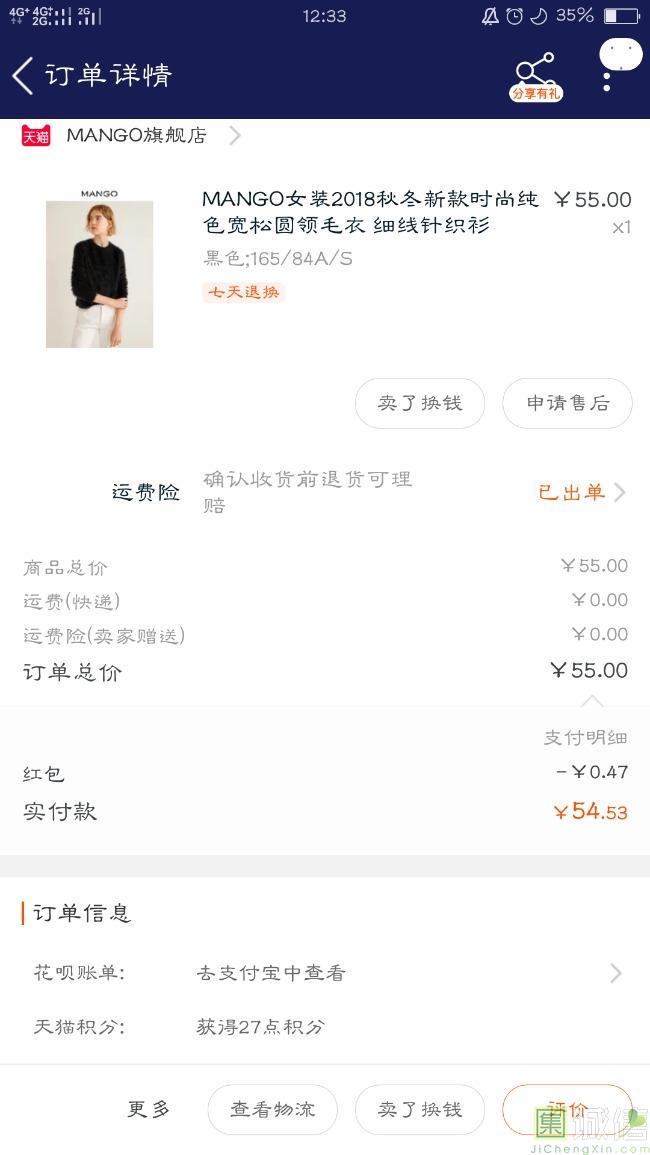Collapse the 支付明细 payment breakdown
This screenshot has width=650, height=1155.
click(586, 738)
